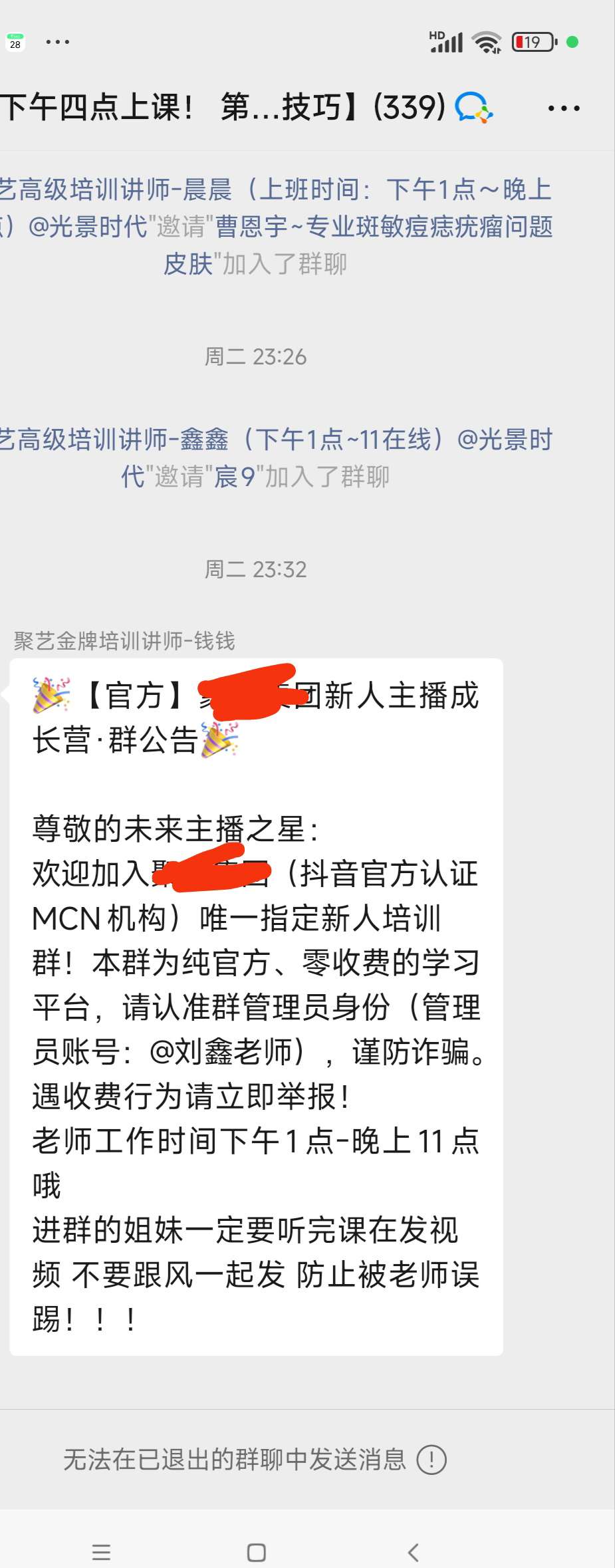Tap the info icon beside 无法在已退出的群聊中发送消息

click(431, 1460)
